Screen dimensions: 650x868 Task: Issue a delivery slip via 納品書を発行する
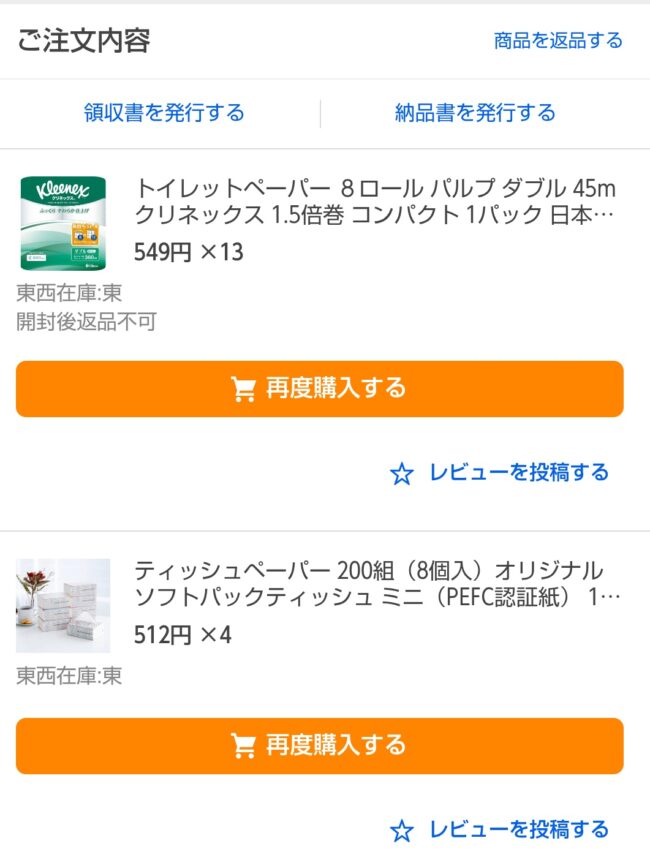click(x=475, y=112)
